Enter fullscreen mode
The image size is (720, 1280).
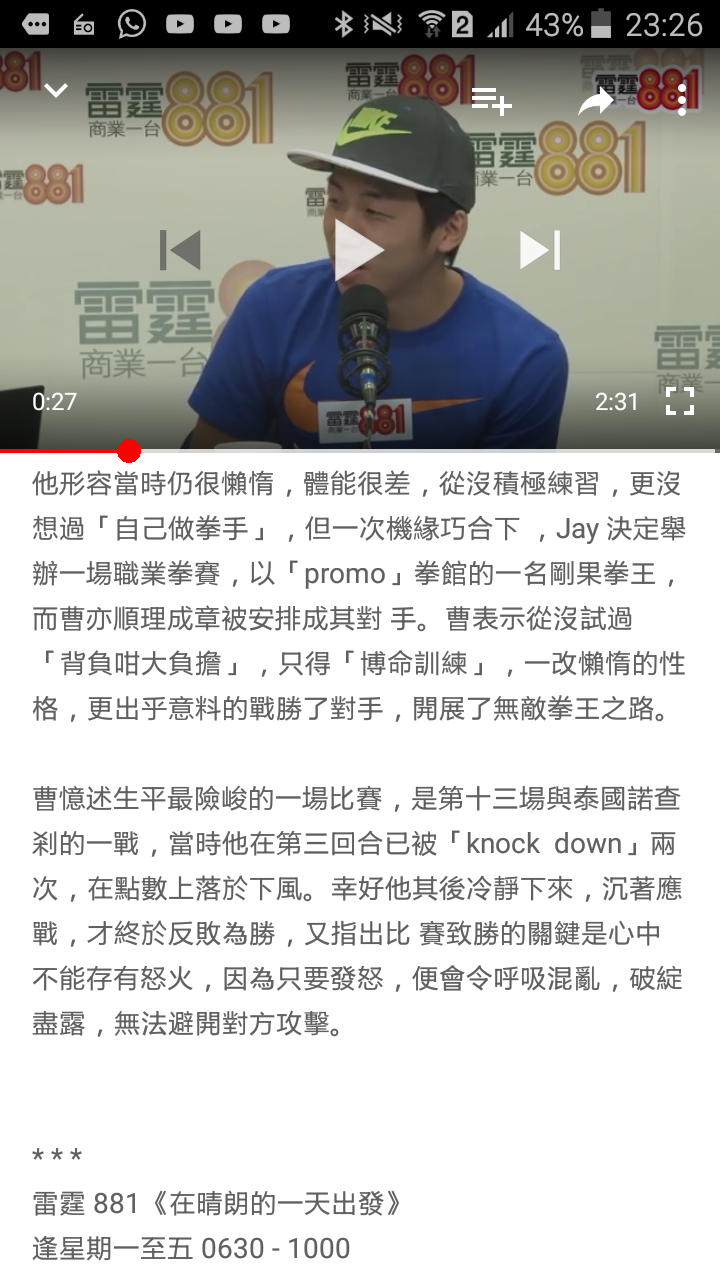(680, 401)
